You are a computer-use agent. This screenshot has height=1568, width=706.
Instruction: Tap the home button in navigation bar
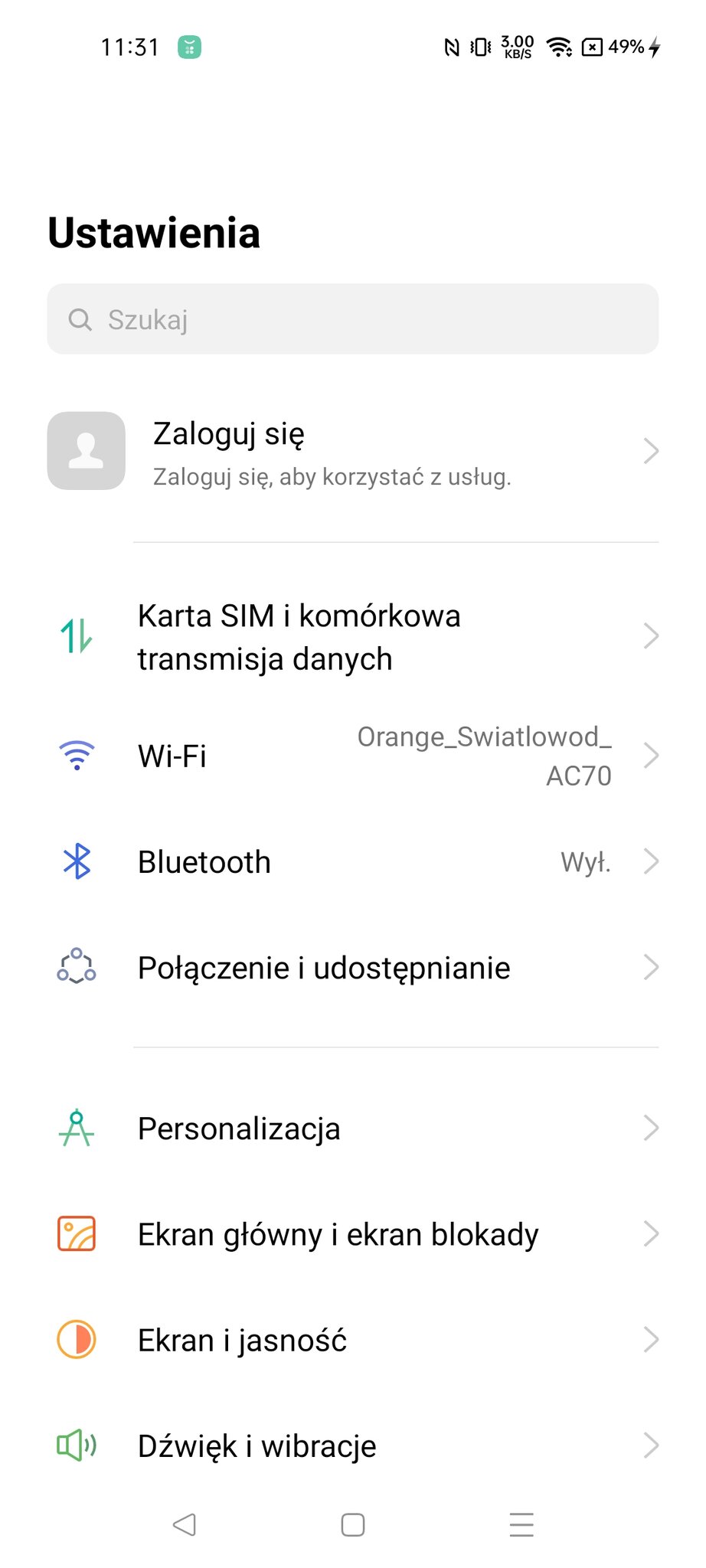click(x=353, y=1524)
